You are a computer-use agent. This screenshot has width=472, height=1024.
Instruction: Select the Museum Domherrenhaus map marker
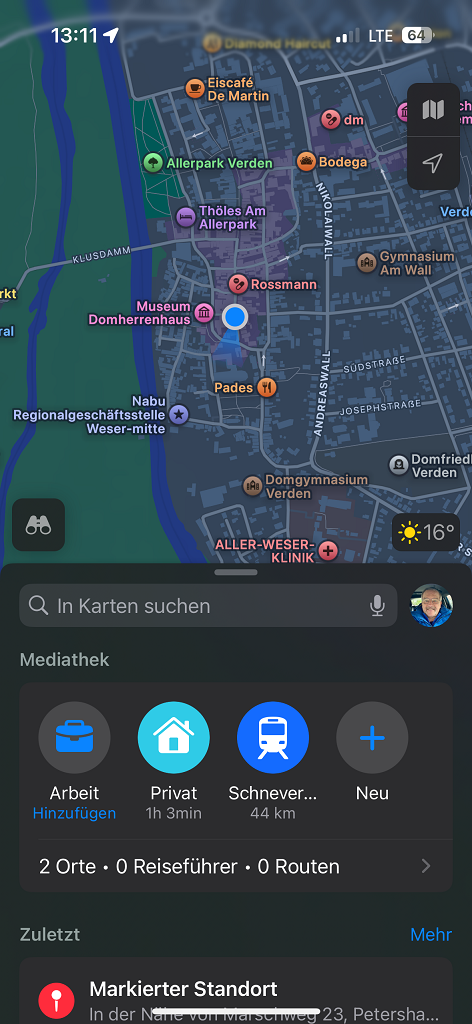204,313
